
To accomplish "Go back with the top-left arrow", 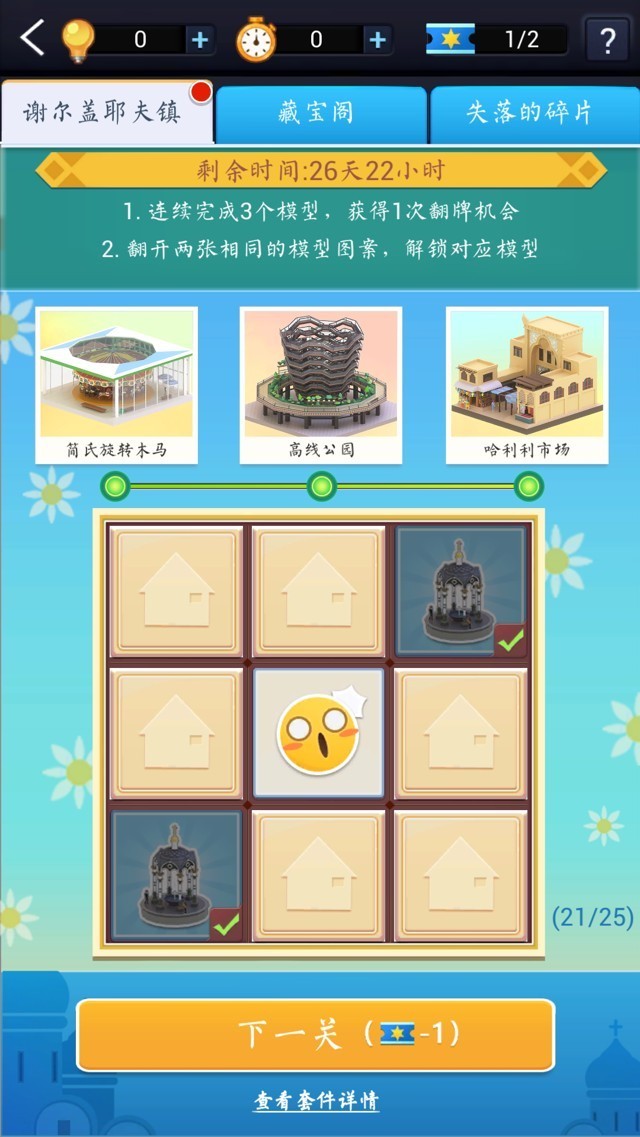I will [x=33, y=39].
